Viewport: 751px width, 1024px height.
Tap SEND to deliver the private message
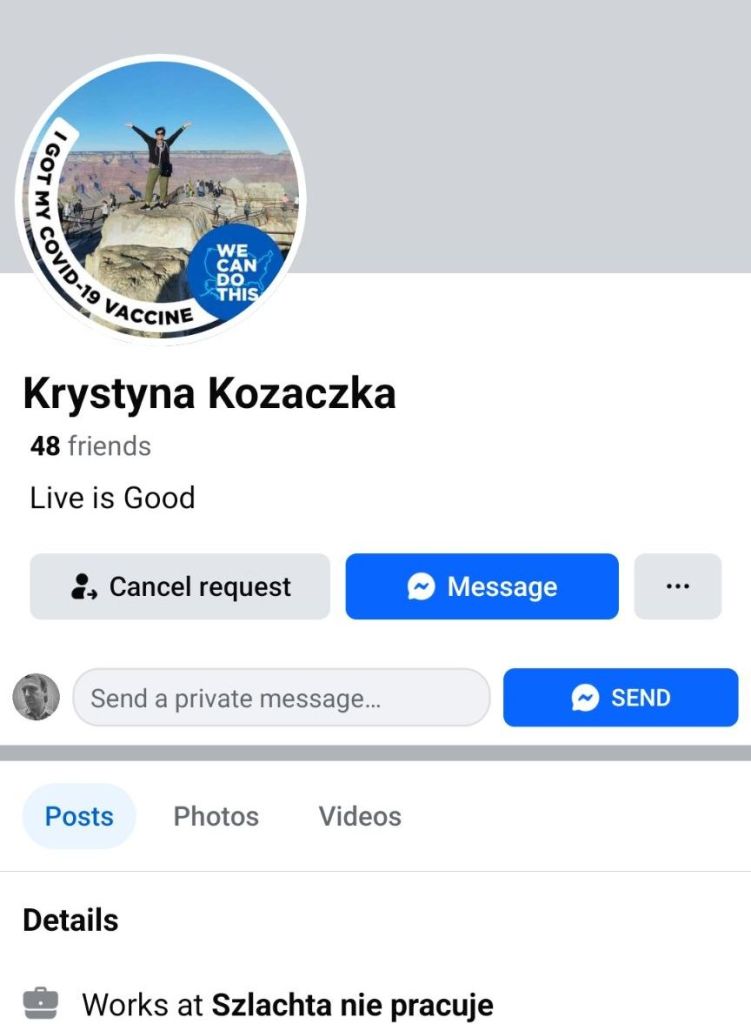coord(620,698)
